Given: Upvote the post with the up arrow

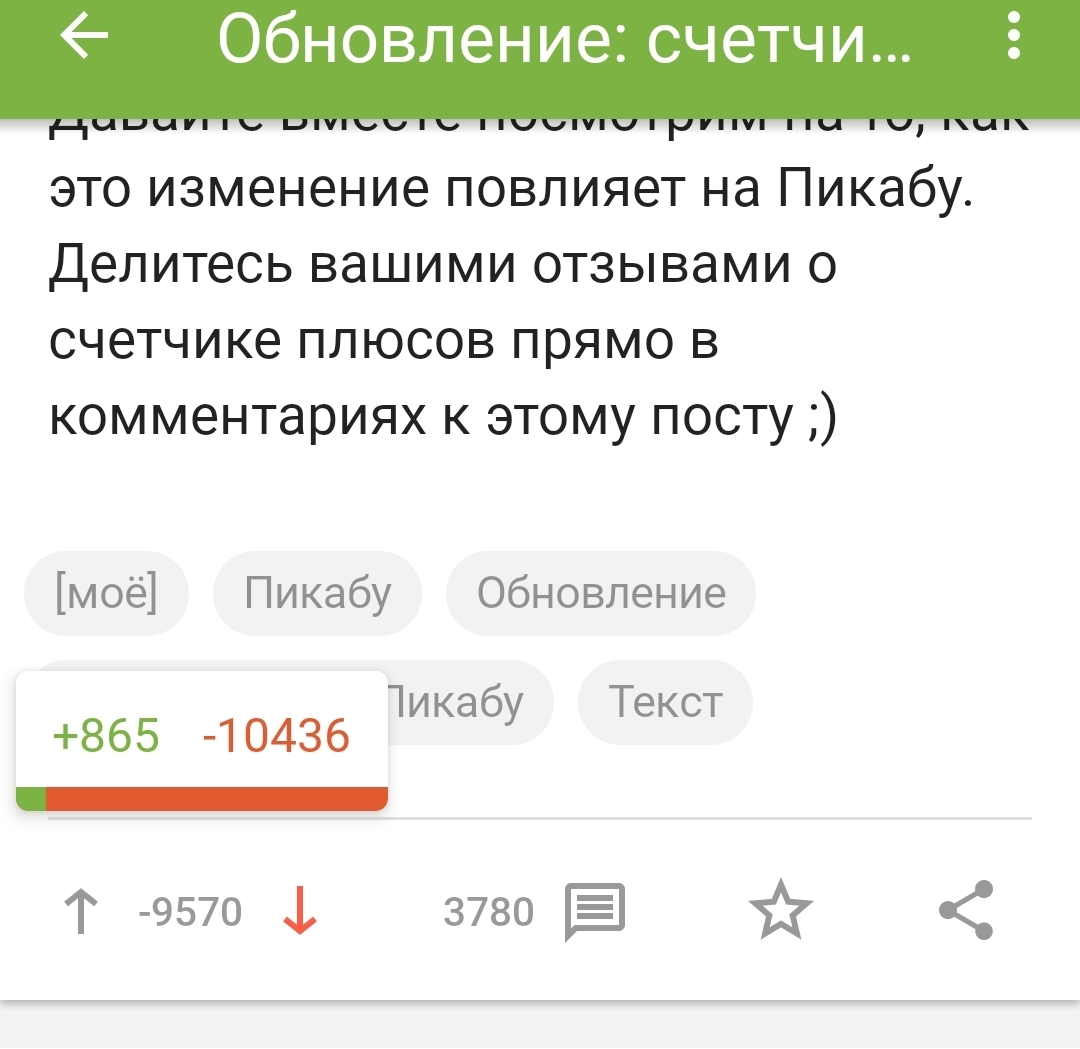Looking at the screenshot, I should [81, 912].
